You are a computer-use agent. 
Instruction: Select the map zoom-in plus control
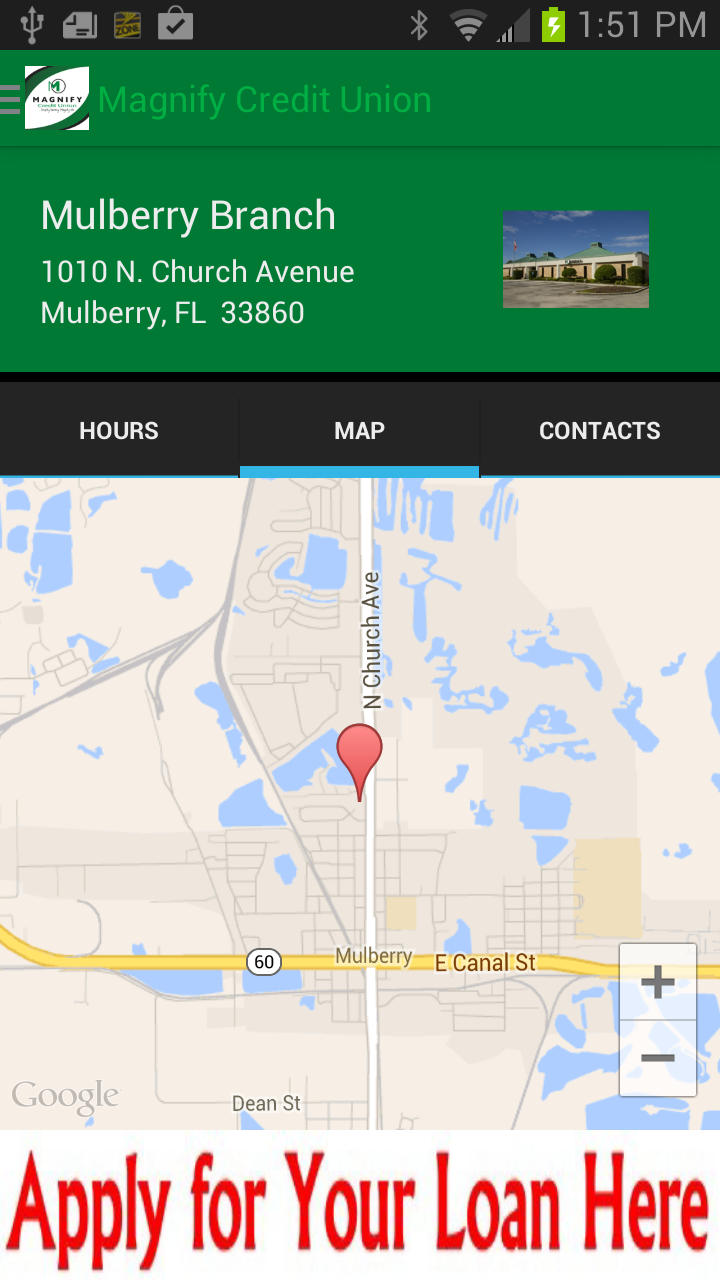pos(657,981)
